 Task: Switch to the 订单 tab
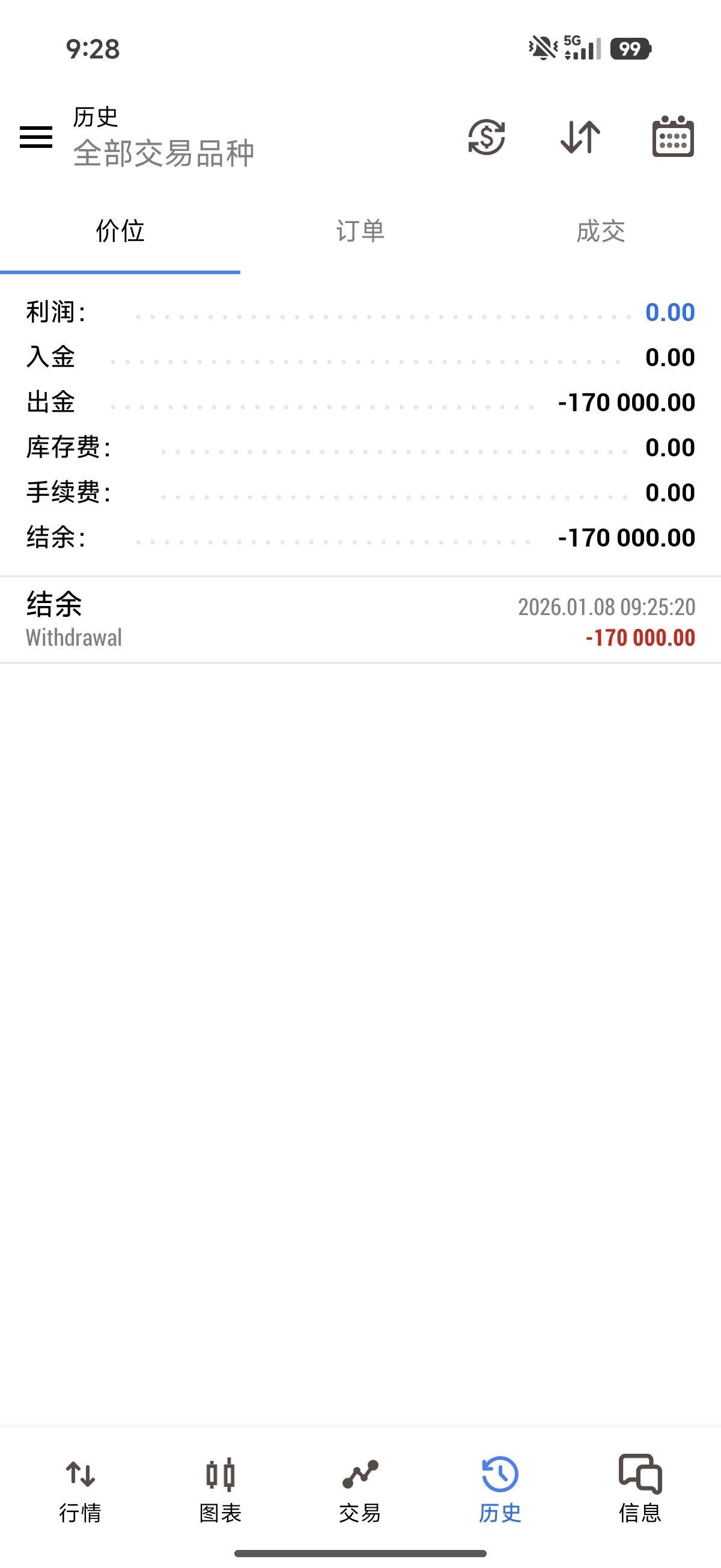coord(360,232)
